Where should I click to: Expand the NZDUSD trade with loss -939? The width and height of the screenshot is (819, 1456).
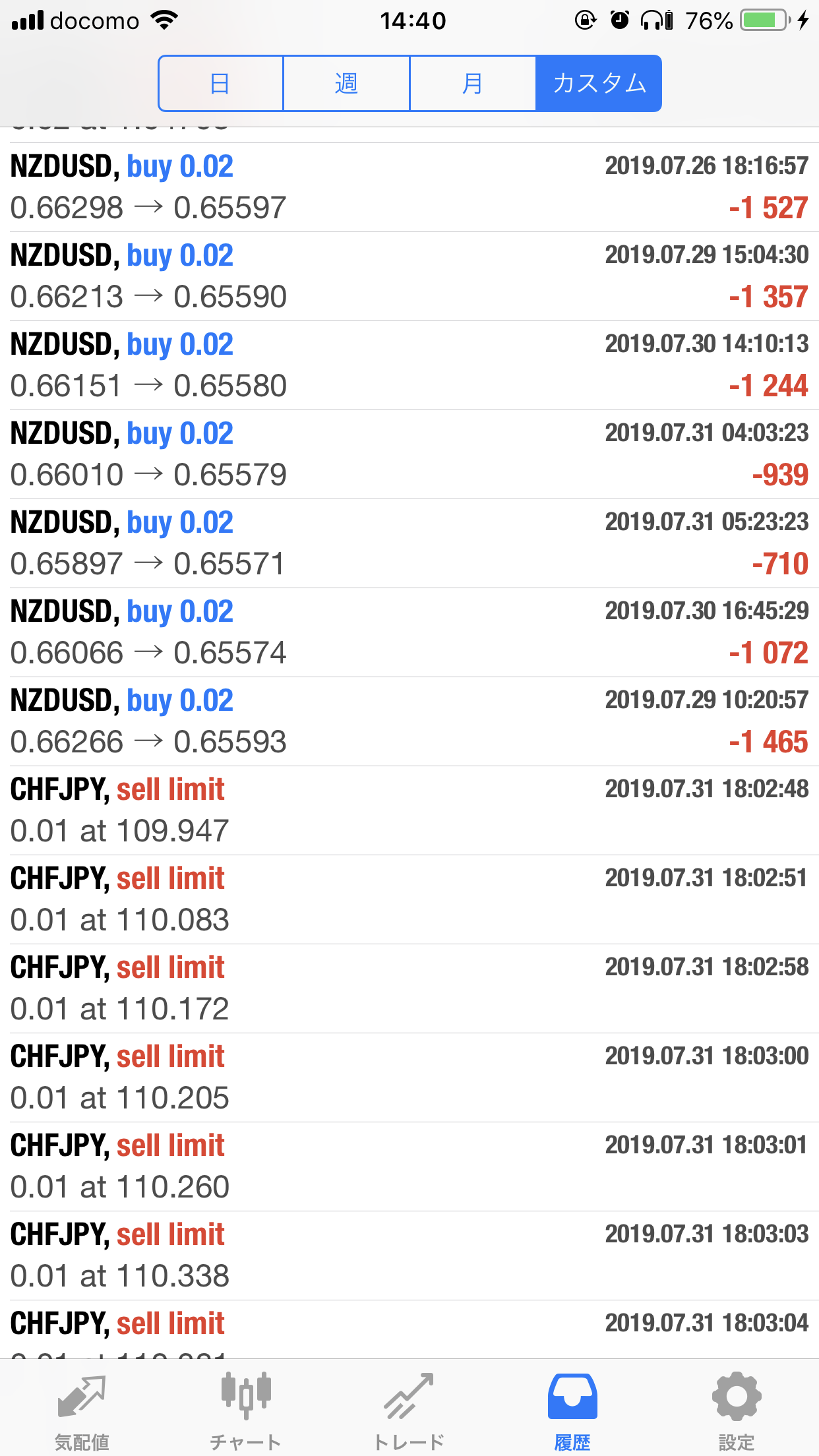409,454
